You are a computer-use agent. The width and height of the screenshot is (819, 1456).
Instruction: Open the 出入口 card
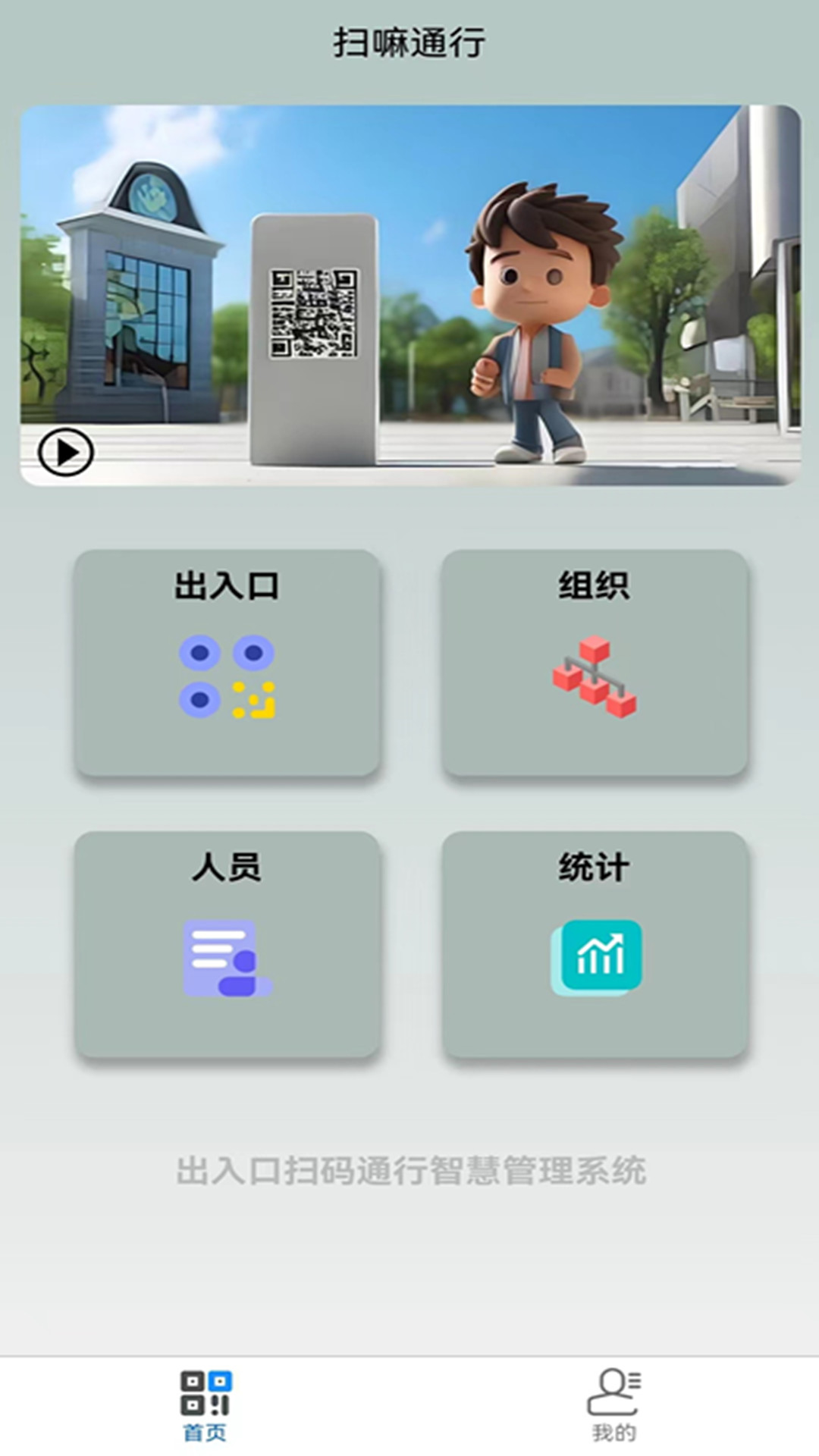[x=227, y=663]
